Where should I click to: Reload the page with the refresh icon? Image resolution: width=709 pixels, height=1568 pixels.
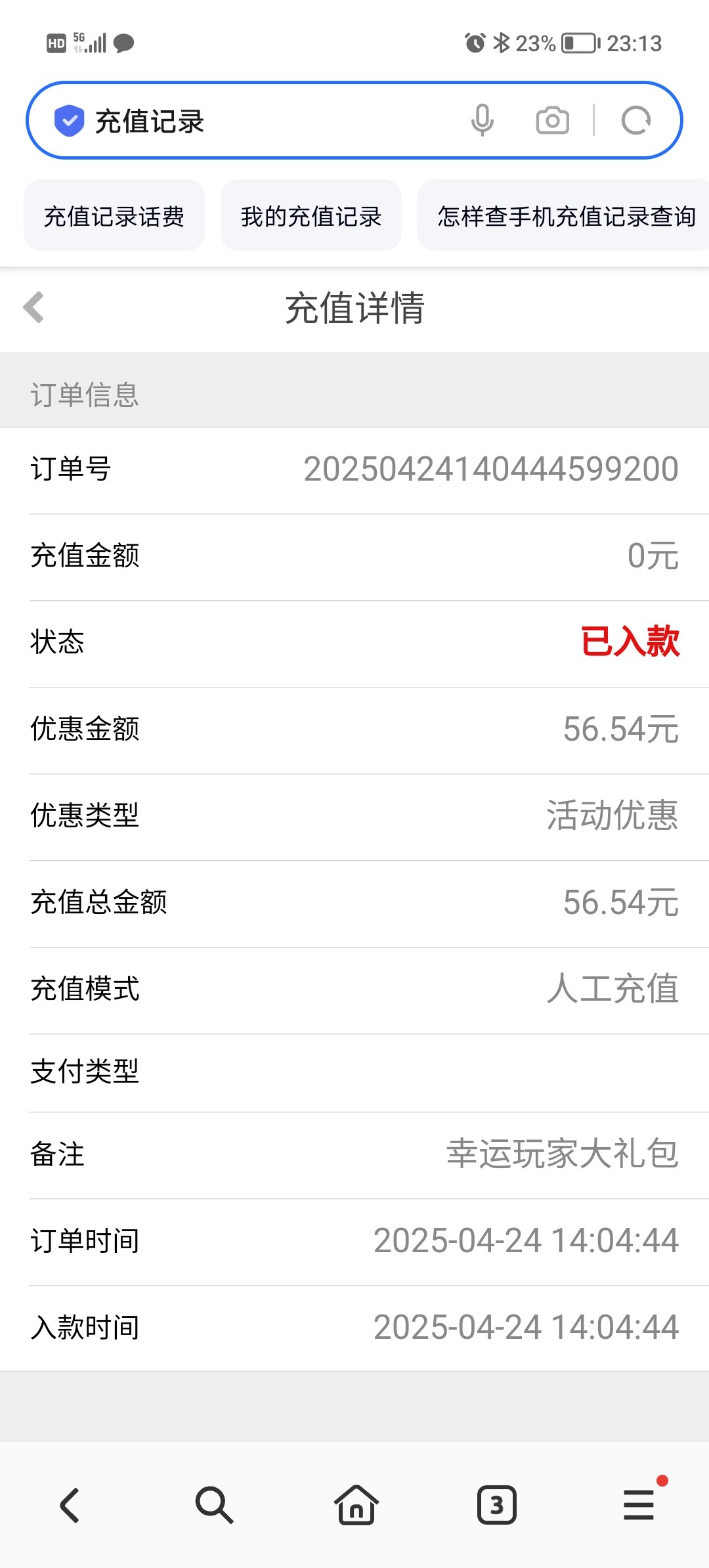635,120
